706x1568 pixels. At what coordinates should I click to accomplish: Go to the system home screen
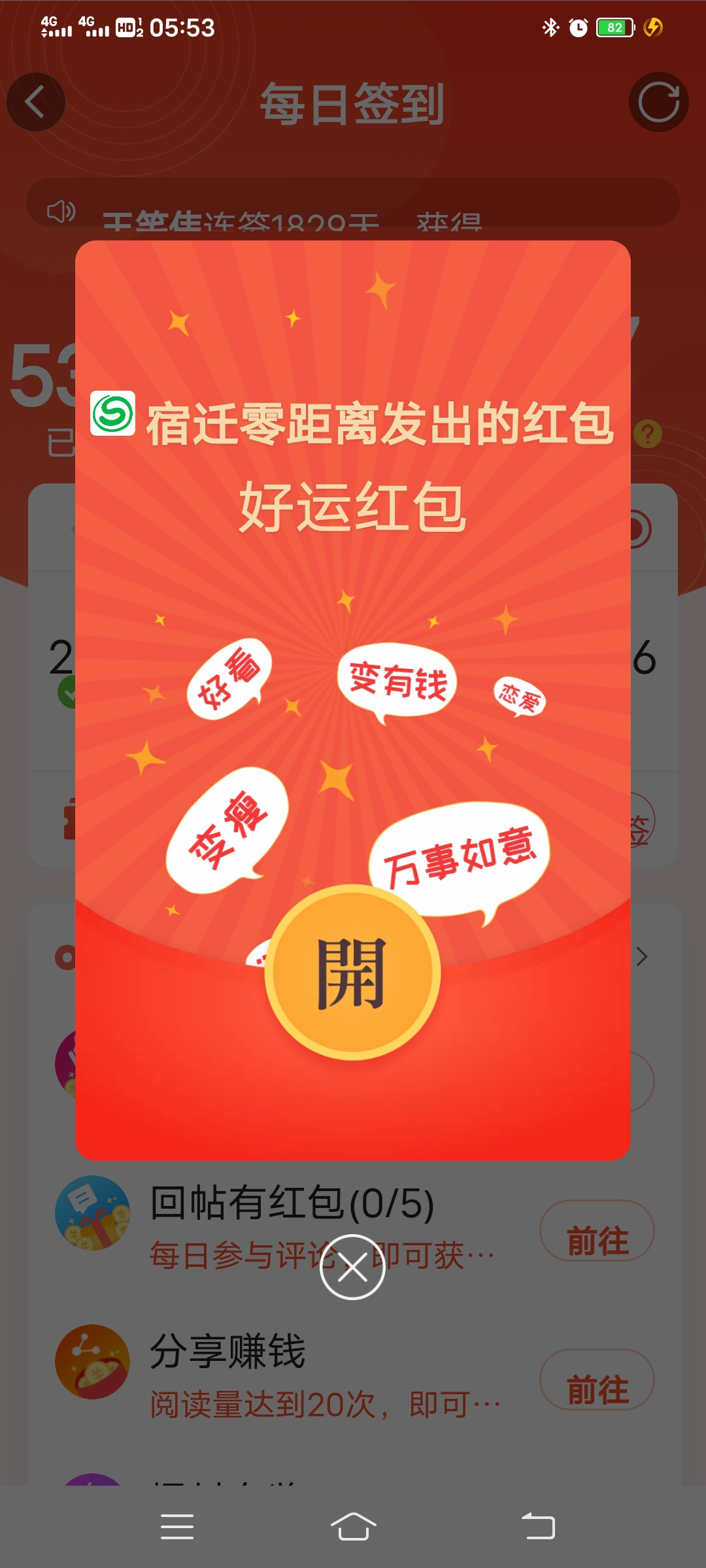(353, 1527)
